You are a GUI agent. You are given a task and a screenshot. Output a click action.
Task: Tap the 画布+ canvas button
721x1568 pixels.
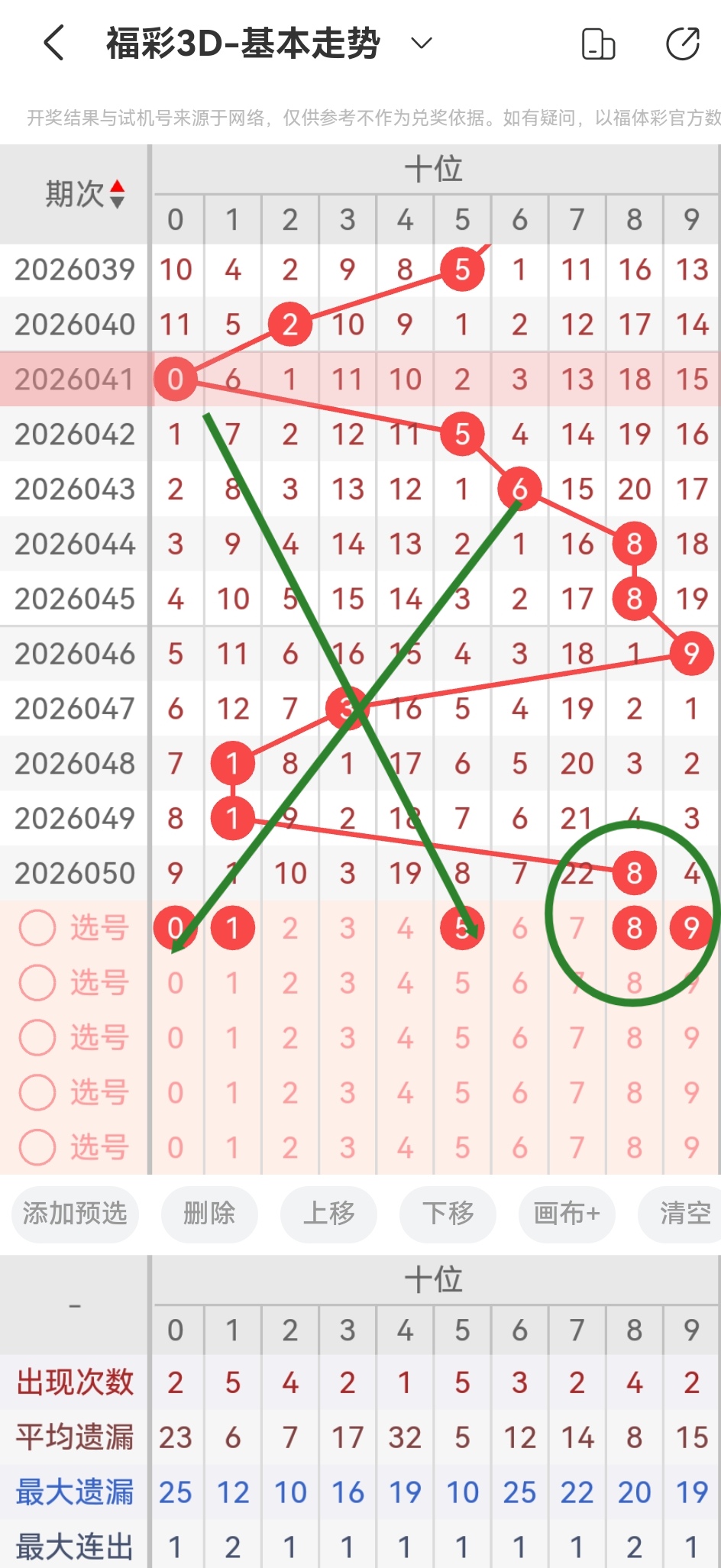(567, 1214)
